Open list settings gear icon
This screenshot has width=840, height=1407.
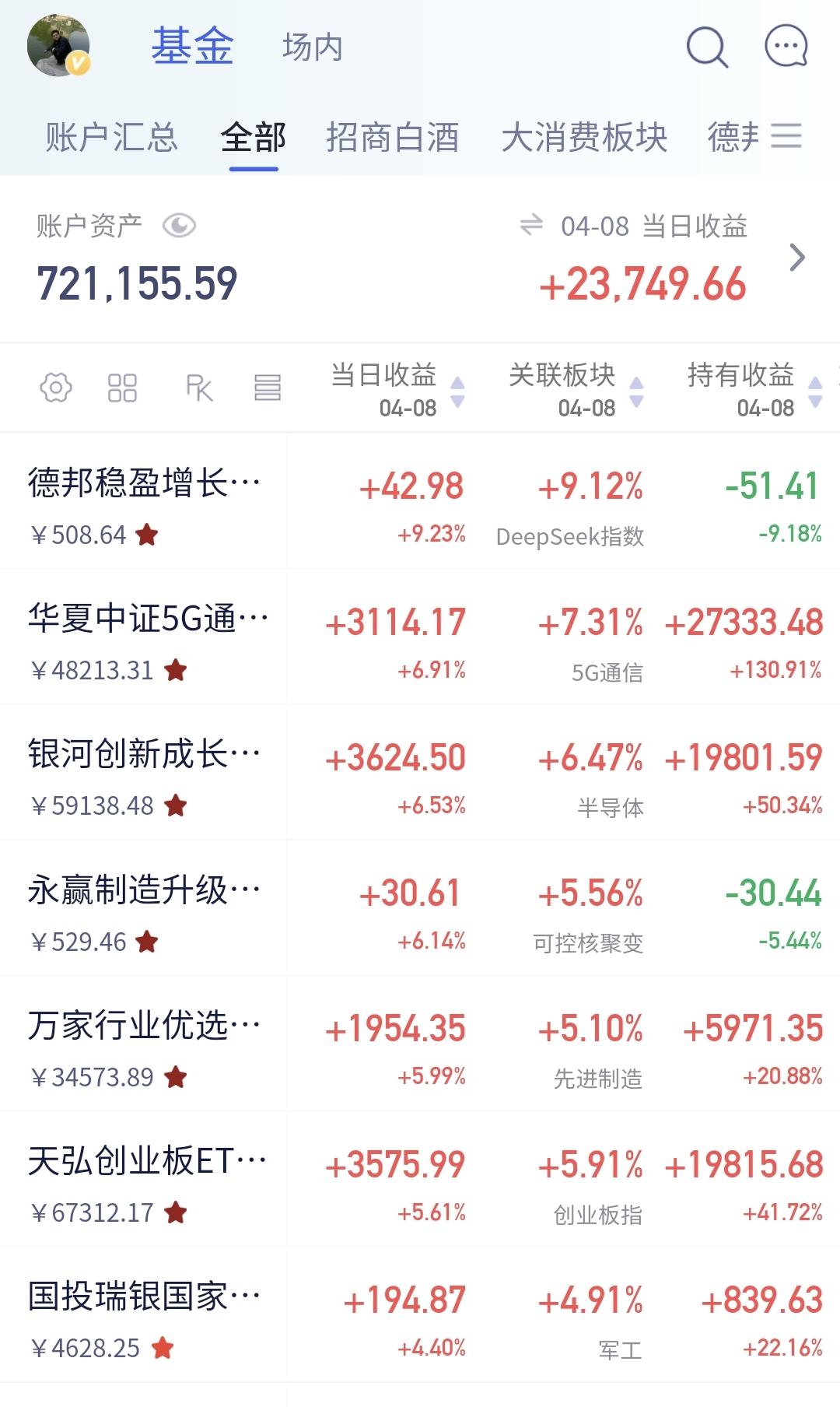(x=56, y=388)
